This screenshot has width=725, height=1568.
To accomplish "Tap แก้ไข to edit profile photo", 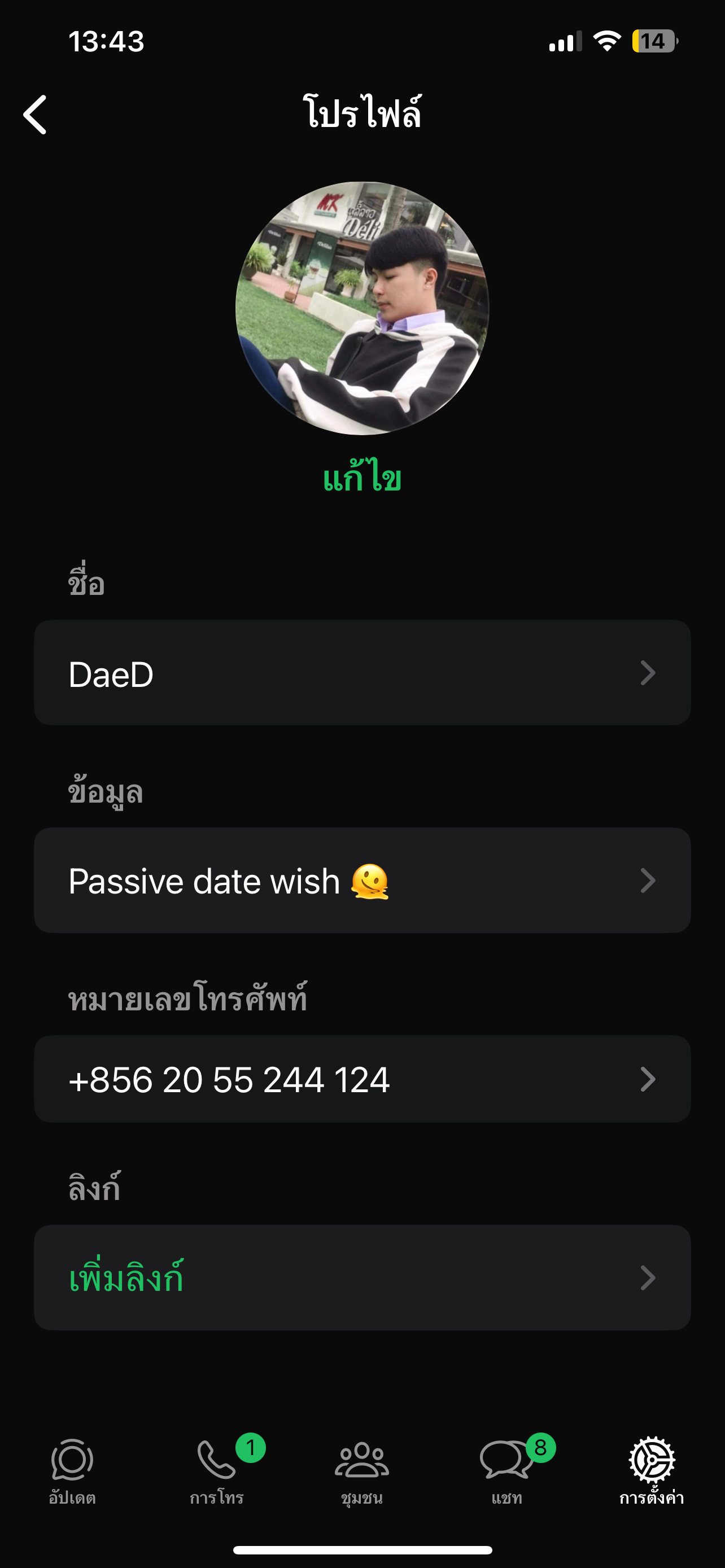I will [362, 479].
